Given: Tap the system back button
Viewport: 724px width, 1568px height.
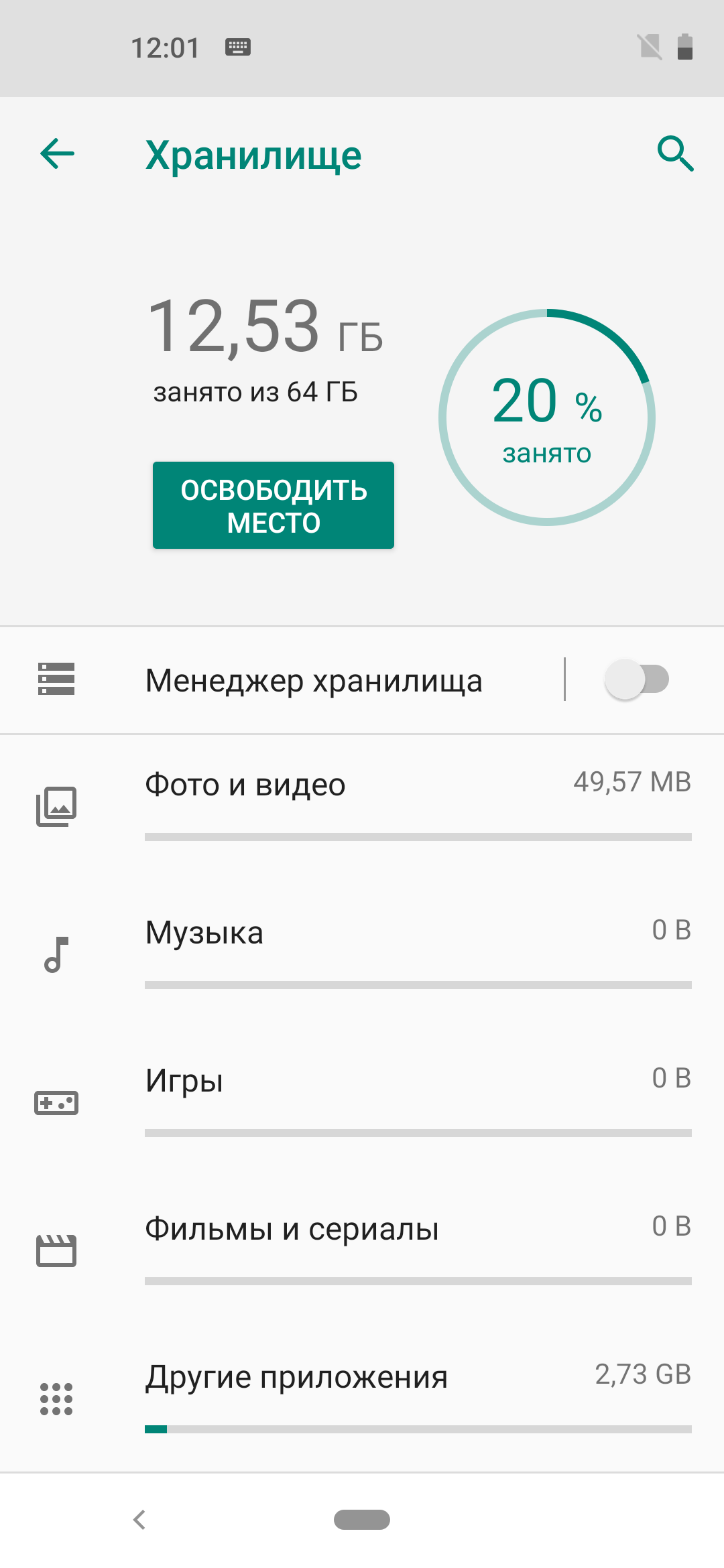Looking at the screenshot, I should 139,1520.
